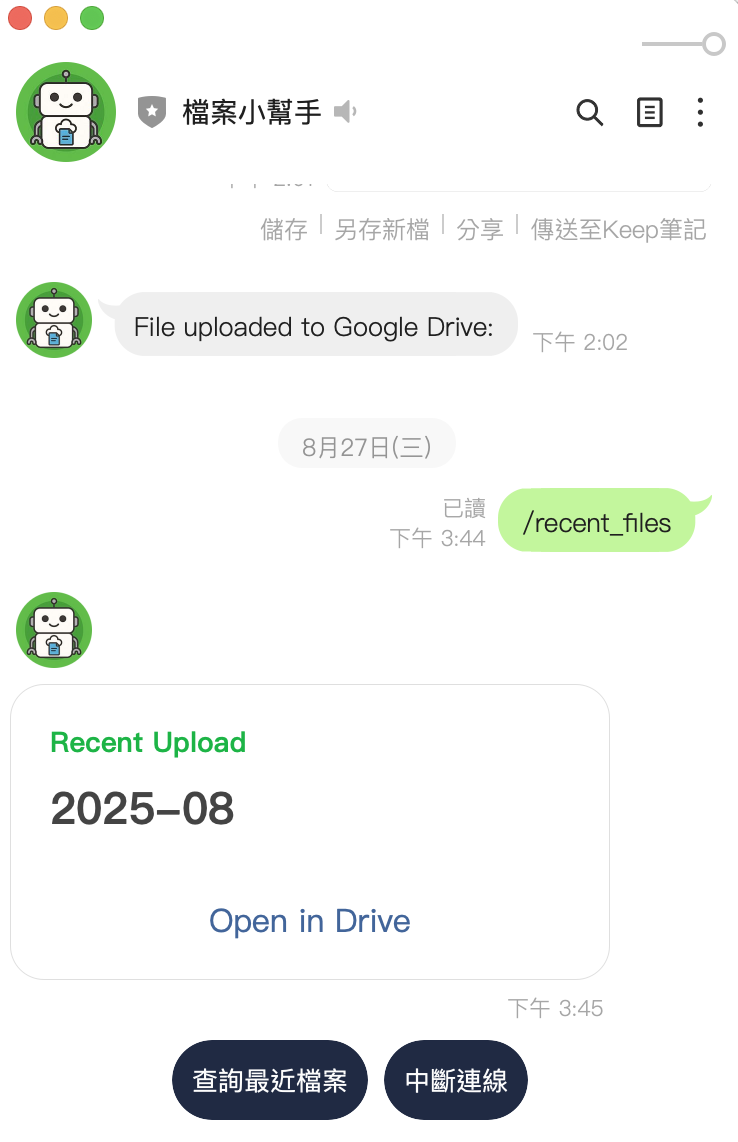This screenshot has width=738, height=1142.
Task: Open the notes icon in header
Action: point(650,112)
